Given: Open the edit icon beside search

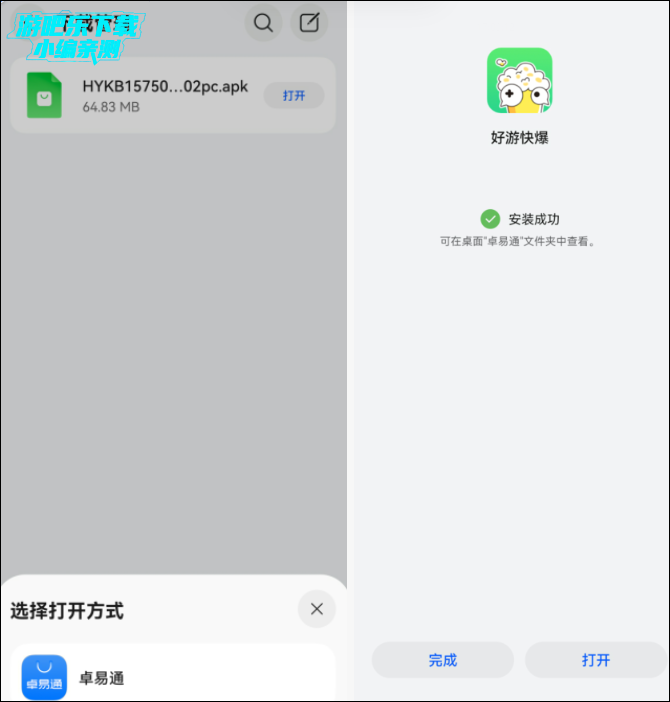Looking at the screenshot, I should tap(310, 24).
